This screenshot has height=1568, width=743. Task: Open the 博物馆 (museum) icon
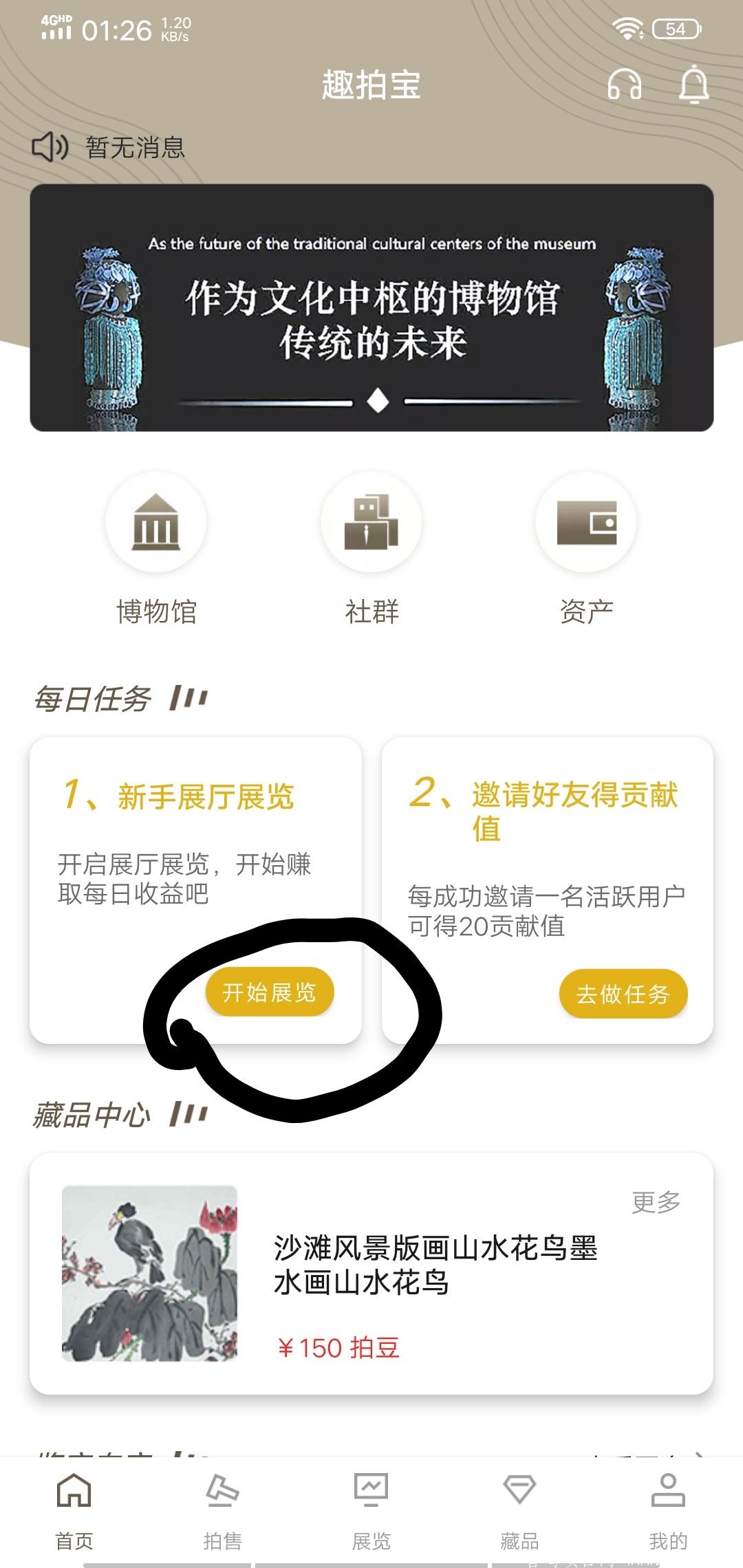pyautogui.click(x=155, y=523)
